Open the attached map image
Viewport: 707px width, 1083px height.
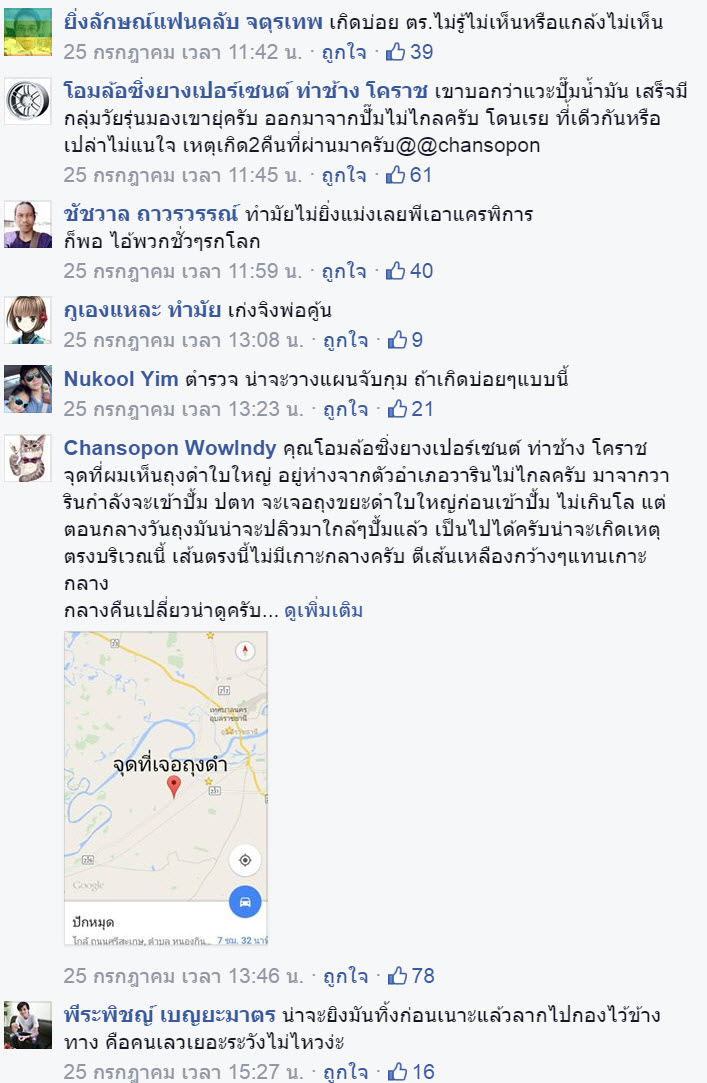[166, 788]
